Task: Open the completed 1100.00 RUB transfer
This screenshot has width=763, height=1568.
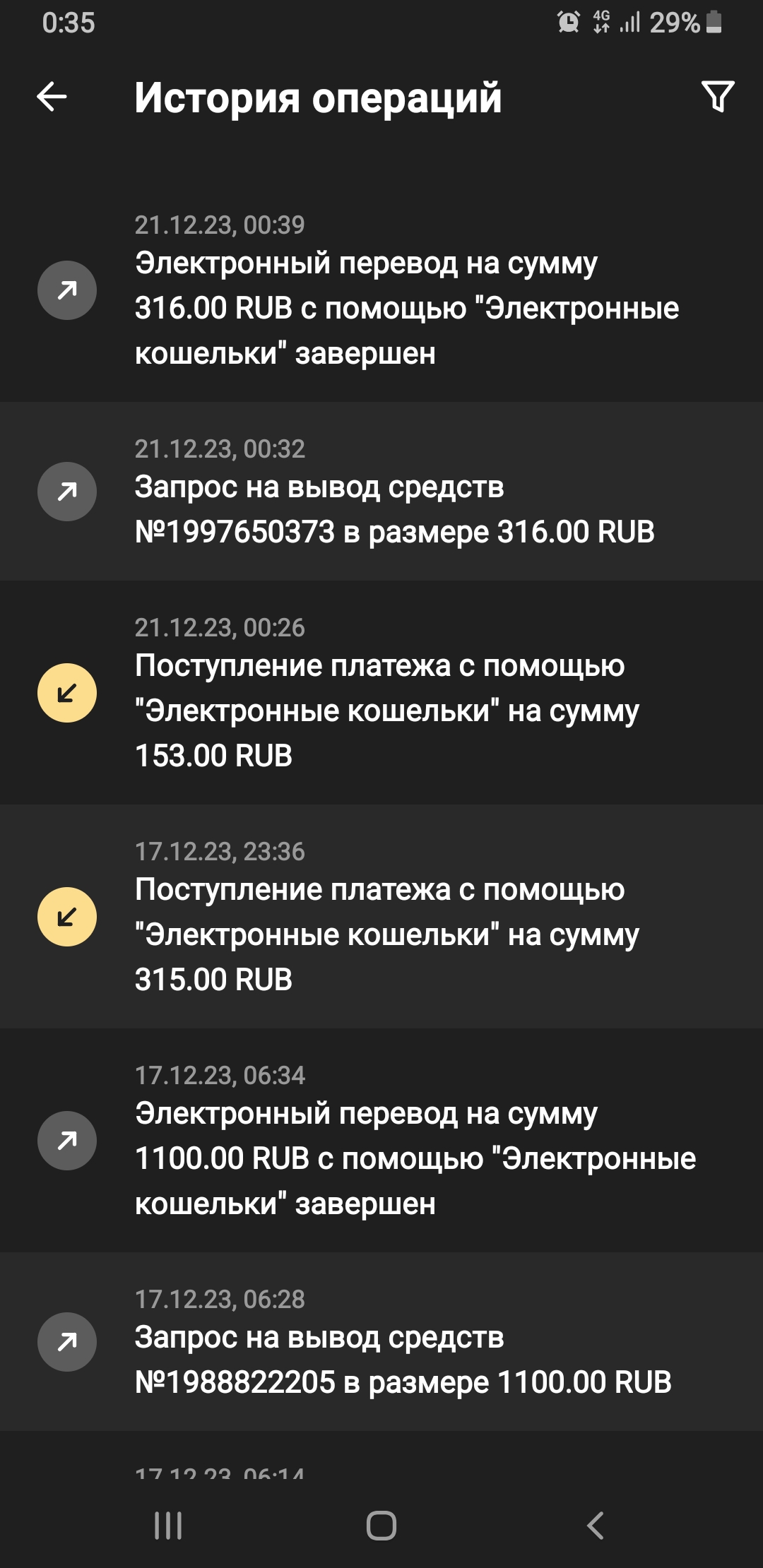Action: (x=381, y=1141)
